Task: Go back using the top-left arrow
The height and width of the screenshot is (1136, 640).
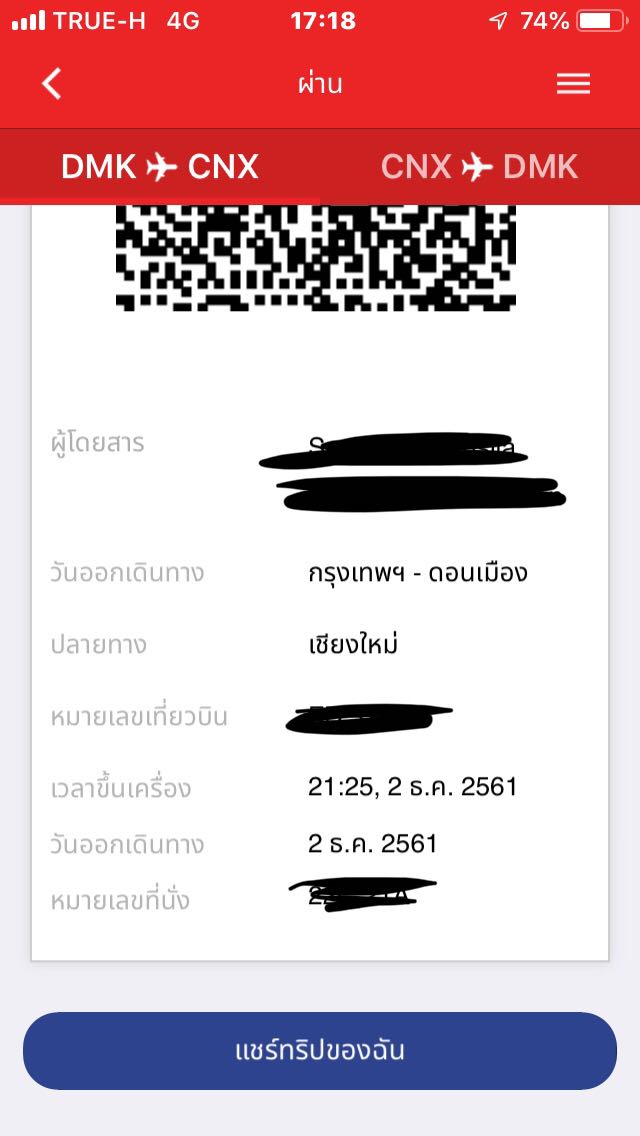Action: [51, 84]
